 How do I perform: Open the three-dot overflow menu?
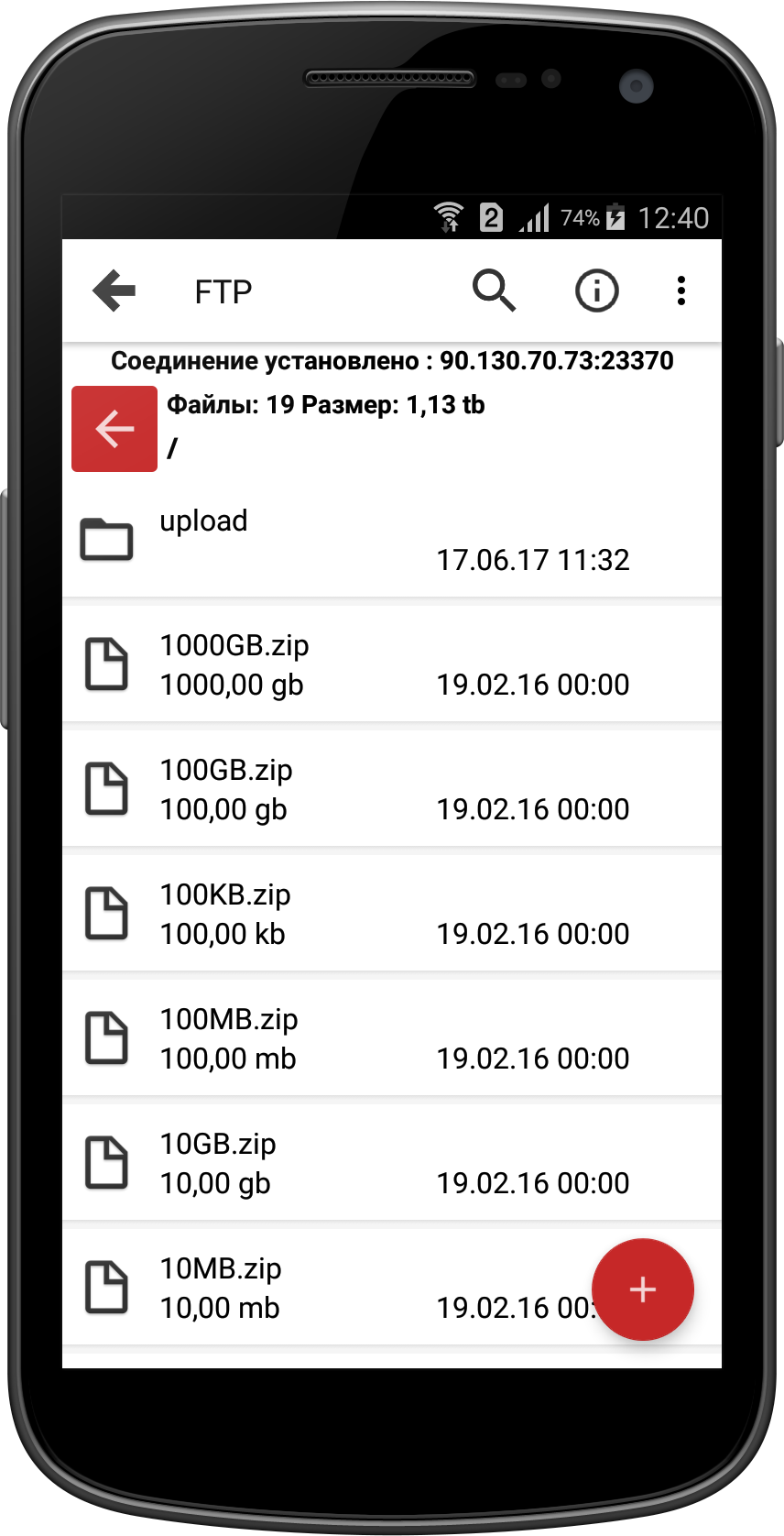(x=681, y=291)
